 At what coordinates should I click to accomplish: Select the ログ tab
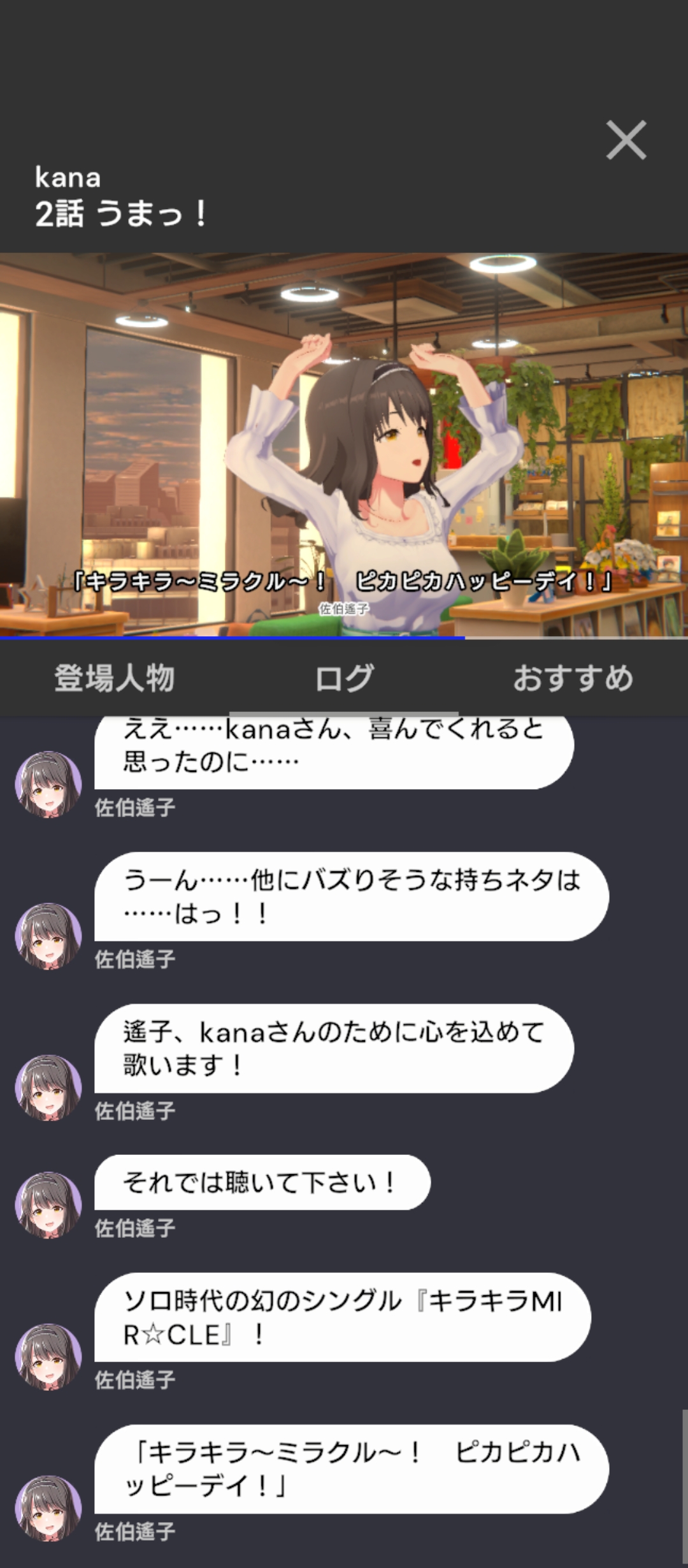point(344,678)
